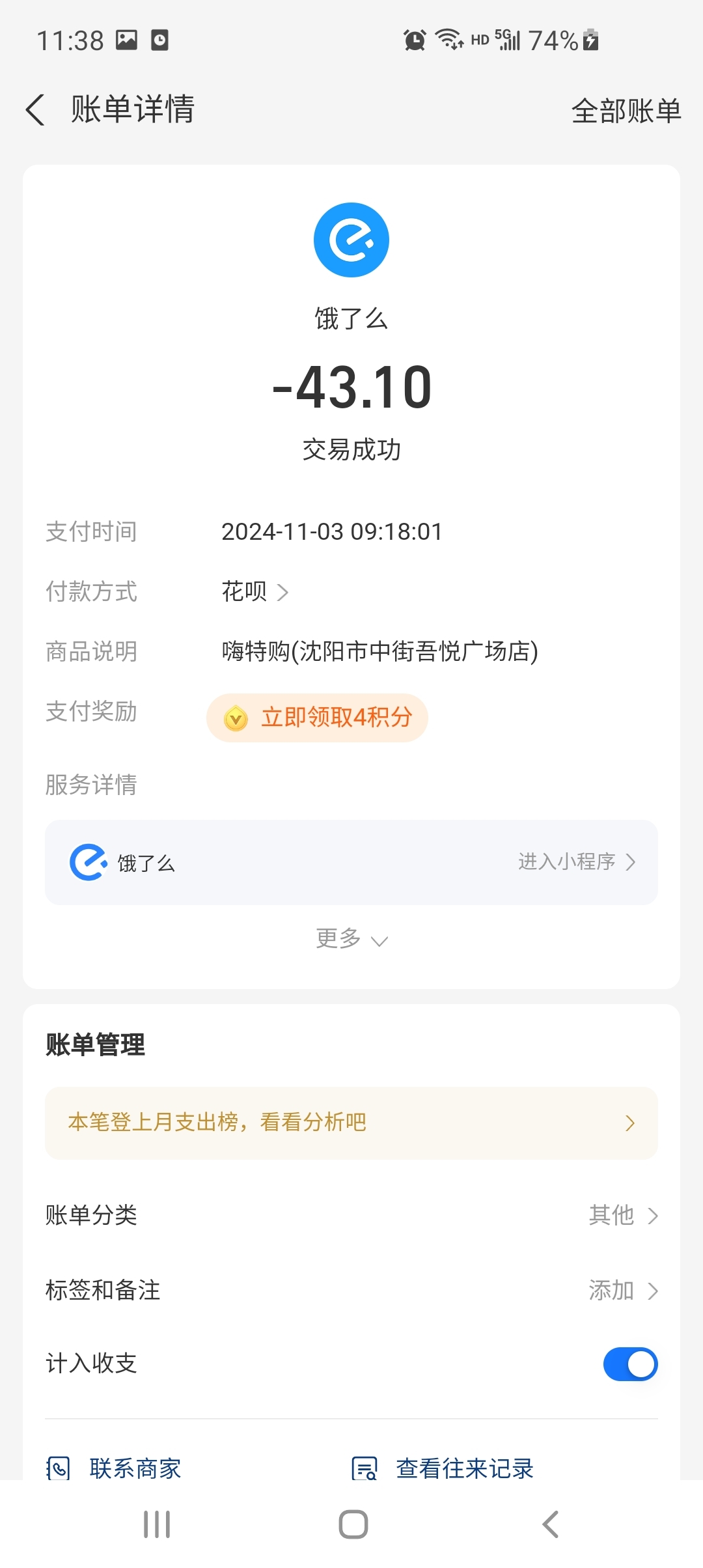703x1568 pixels.
Task: Change the 账单分类 bill category
Action: (622, 1215)
